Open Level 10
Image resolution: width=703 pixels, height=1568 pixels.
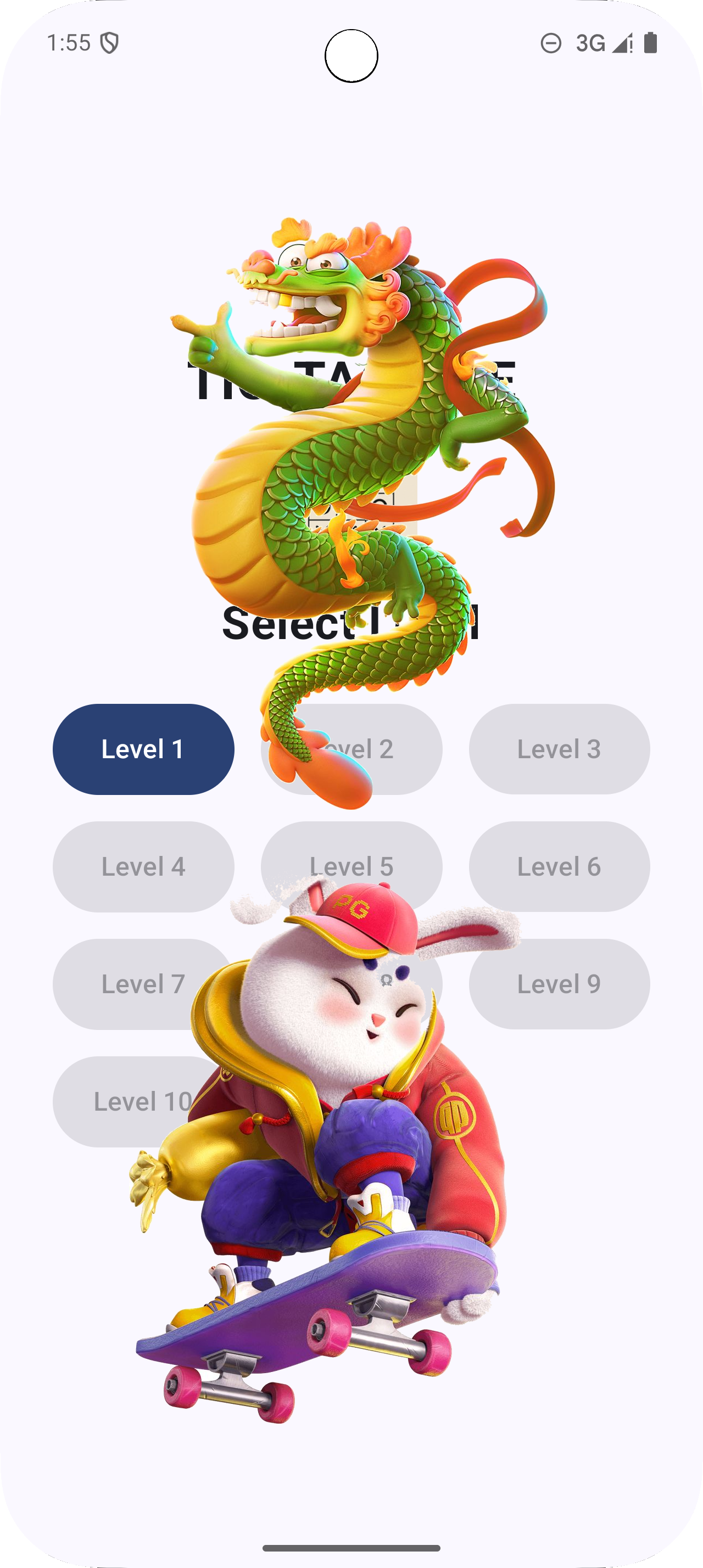pyautogui.click(x=122, y=1101)
